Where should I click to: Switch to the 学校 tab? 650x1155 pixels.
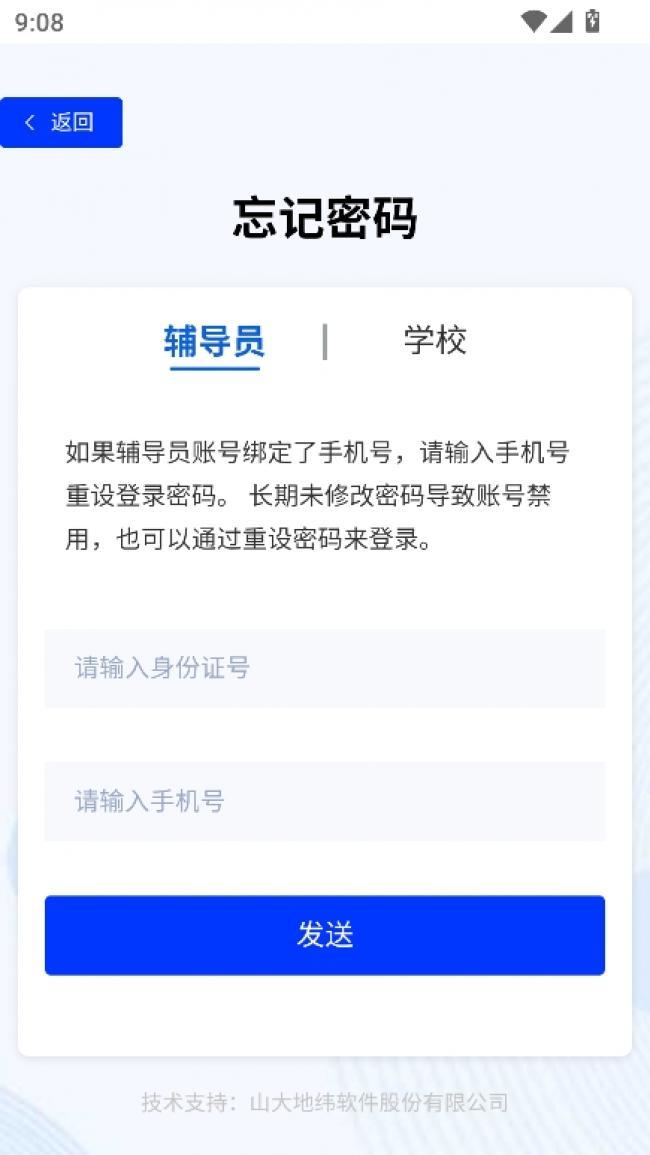point(435,340)
